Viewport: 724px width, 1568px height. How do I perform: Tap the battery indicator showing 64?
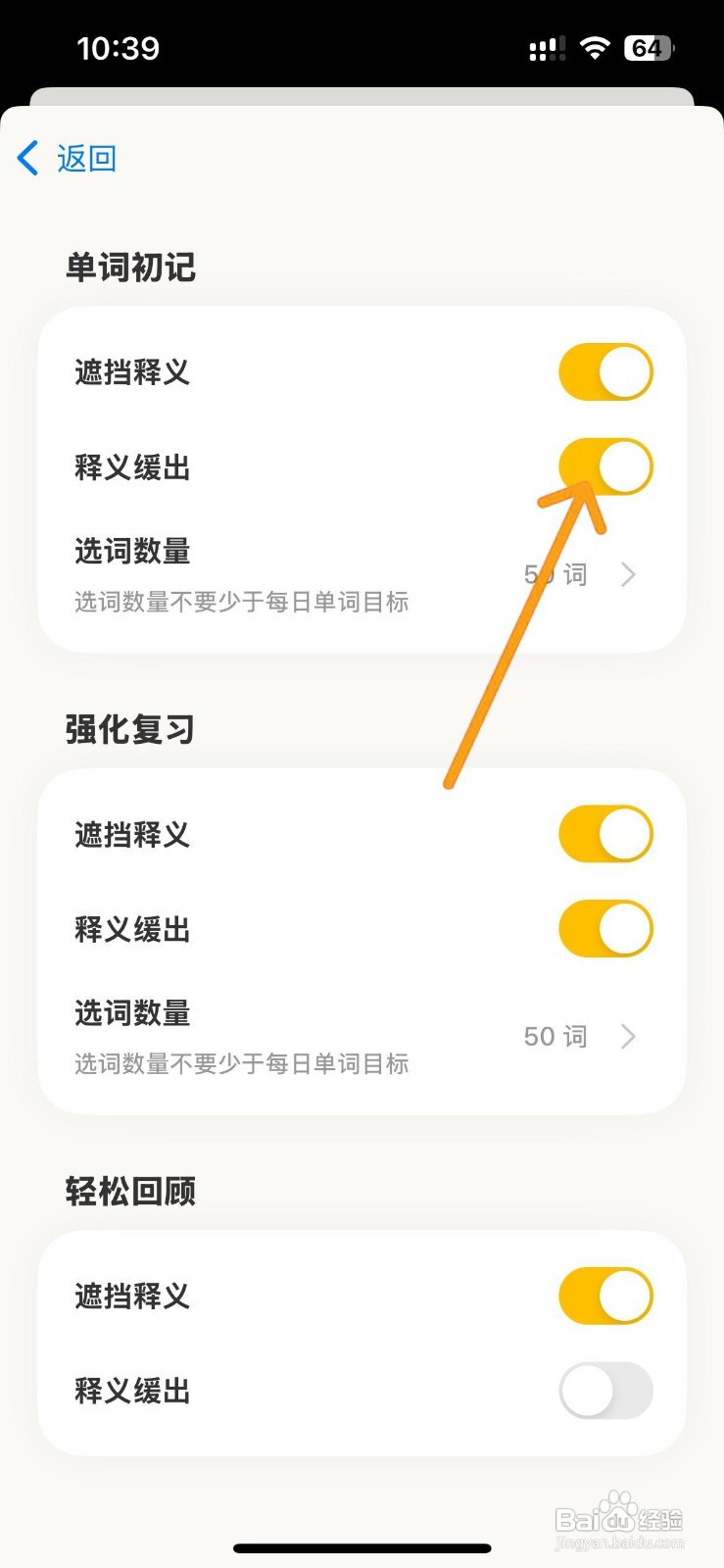pyautogui.click(x=647, y=47)
